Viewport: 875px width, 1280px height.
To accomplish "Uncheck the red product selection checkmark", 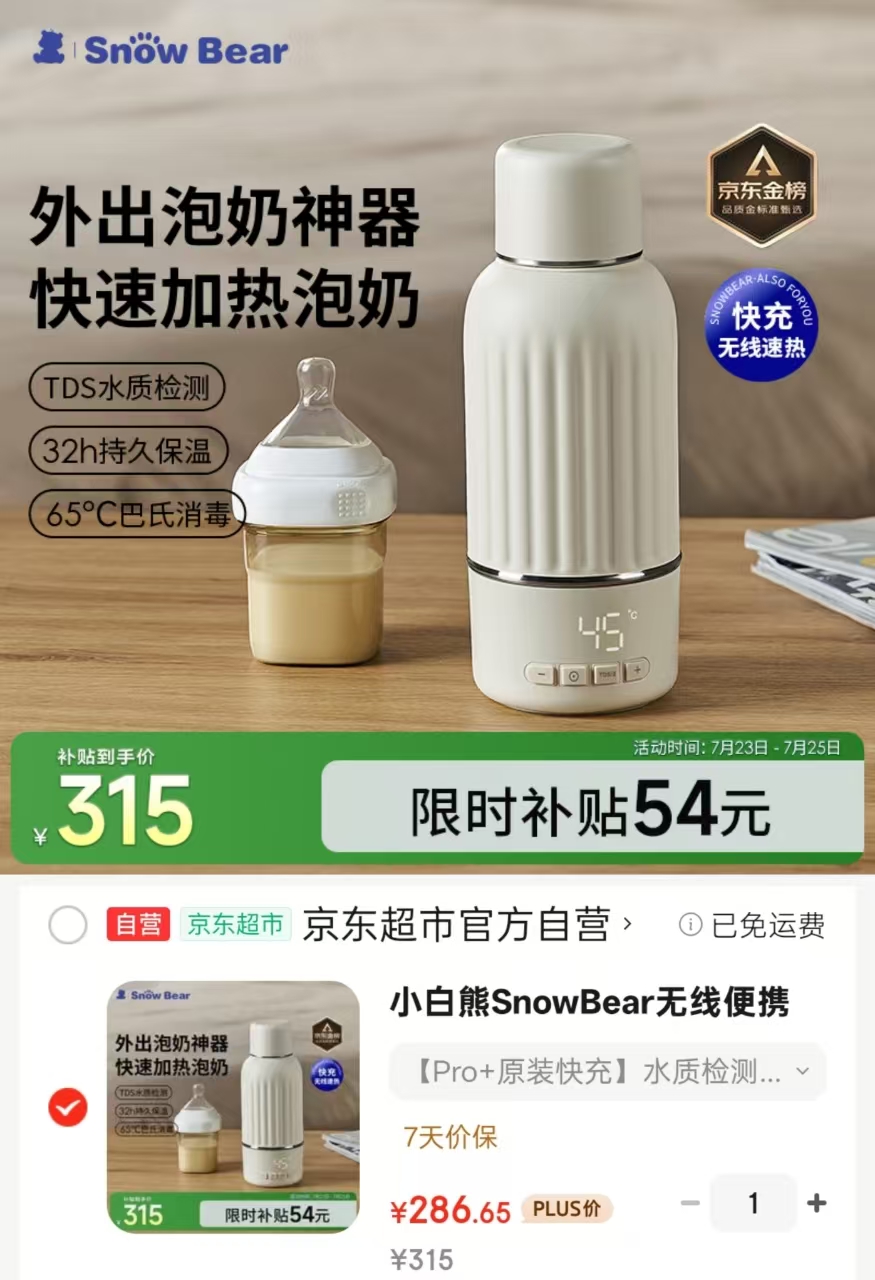I will (x=67, y=1107).
